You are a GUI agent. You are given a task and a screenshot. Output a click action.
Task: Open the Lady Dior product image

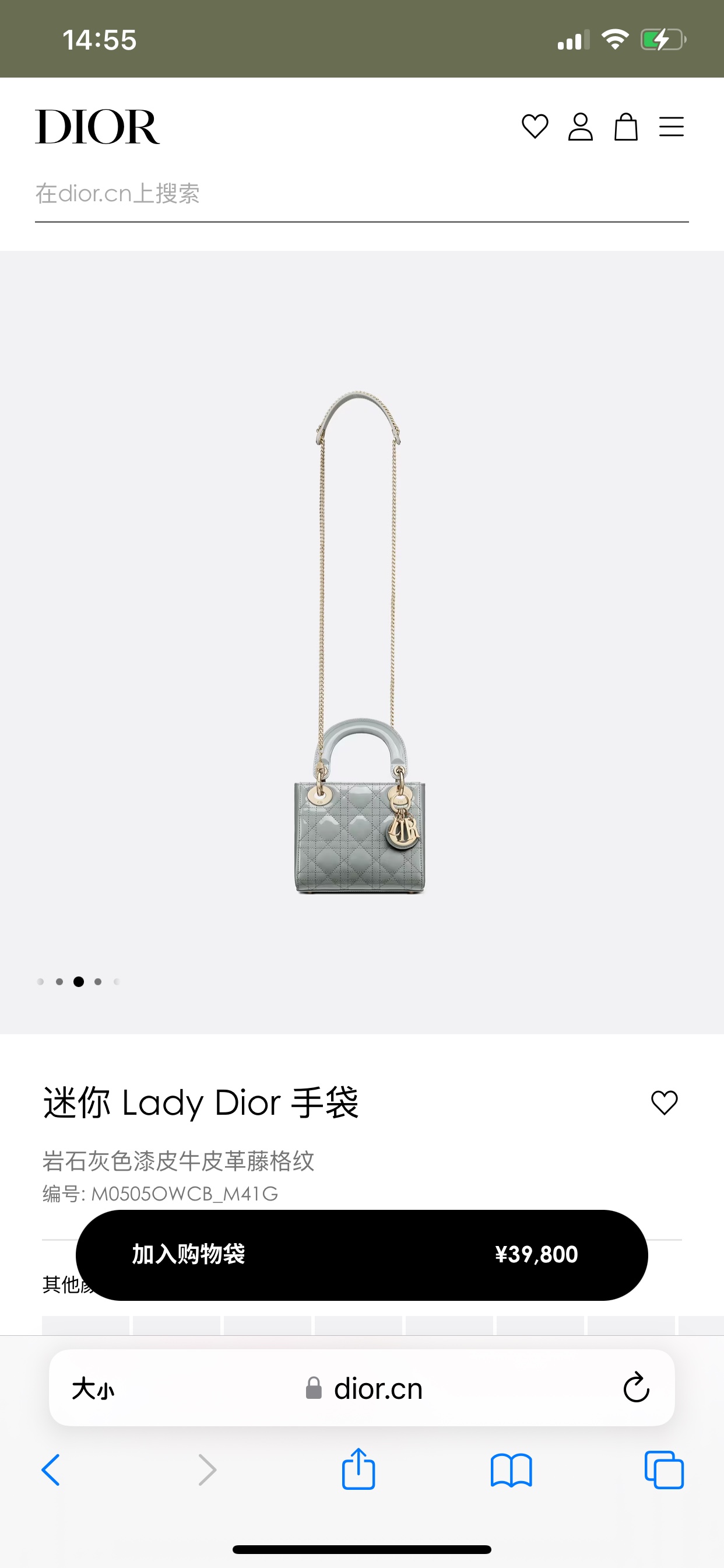click(x=360, y=642)
